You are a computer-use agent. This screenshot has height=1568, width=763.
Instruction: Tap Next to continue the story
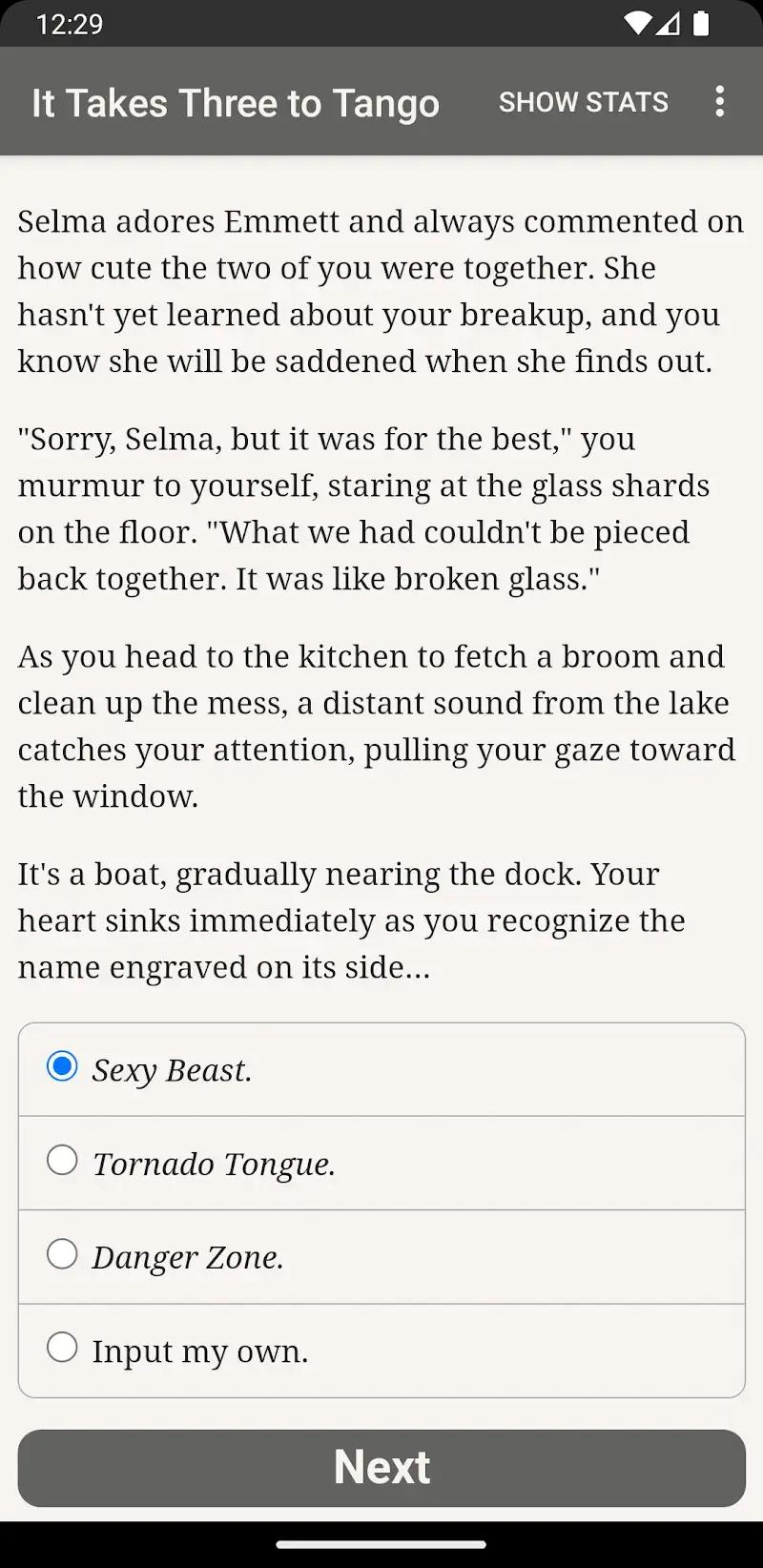381,1467
